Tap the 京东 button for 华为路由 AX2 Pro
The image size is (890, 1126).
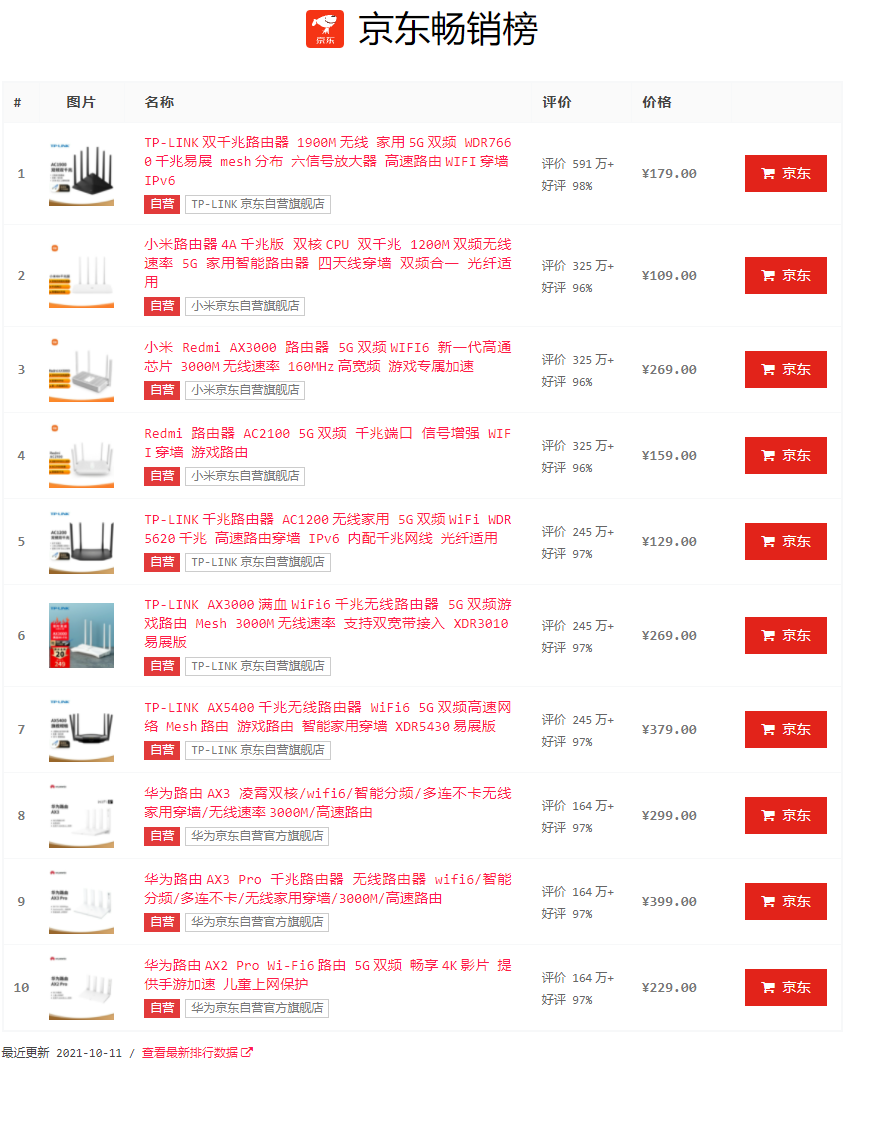785,987
